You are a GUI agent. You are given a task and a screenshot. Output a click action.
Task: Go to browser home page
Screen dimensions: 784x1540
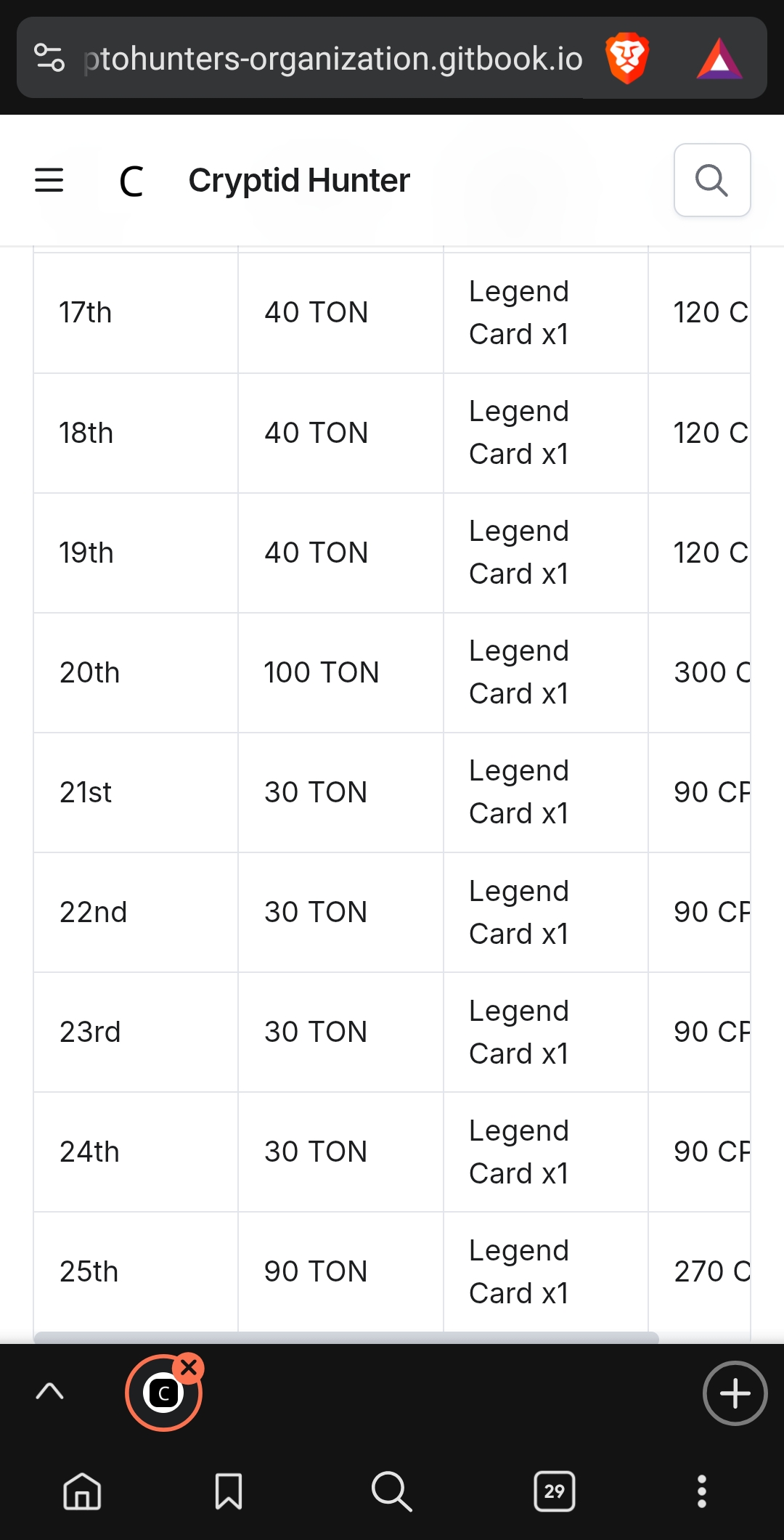point(82,1492)
